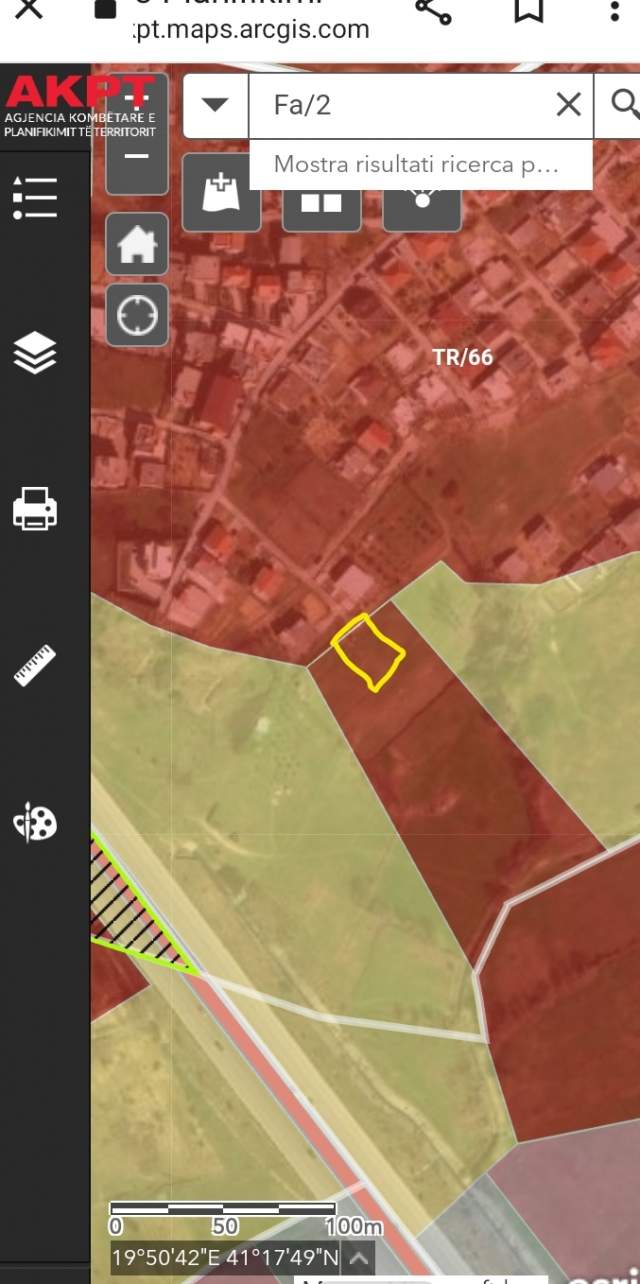Open the map layers panel
Viewport: 640px width, 1284px height.
point(35,353)
